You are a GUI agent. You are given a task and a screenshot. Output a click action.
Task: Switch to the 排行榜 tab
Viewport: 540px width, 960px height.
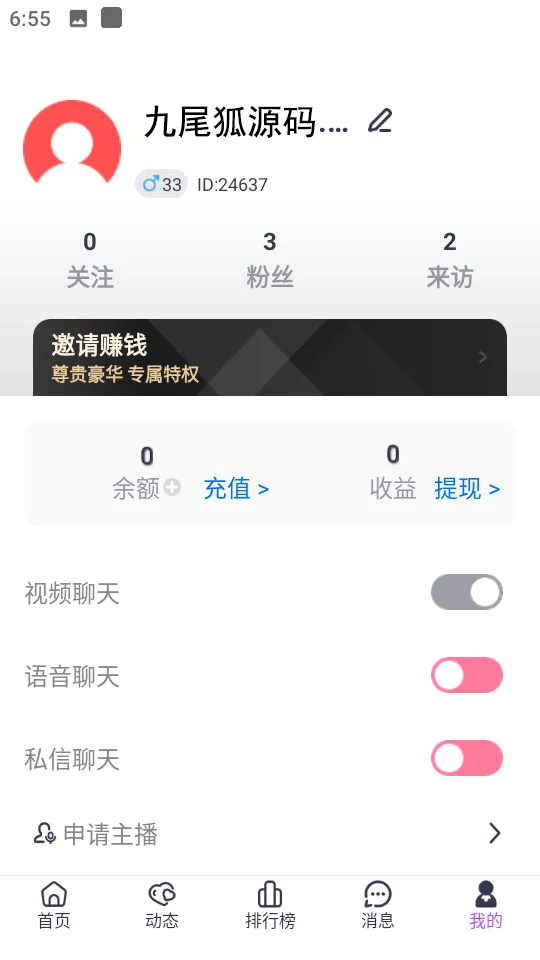270,905
